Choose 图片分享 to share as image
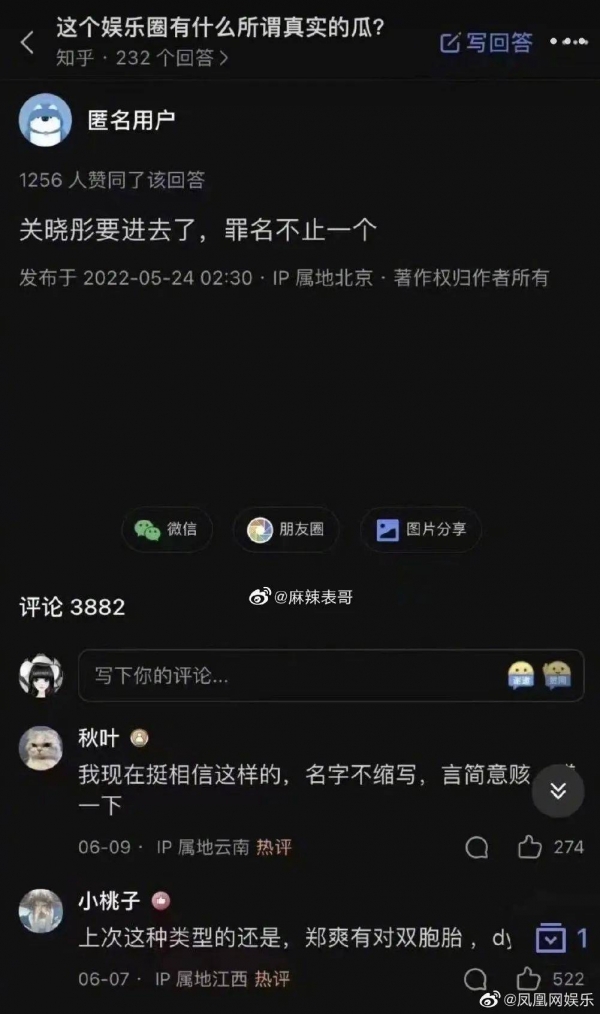Viewport: 600px width, 1014px height. tap(421, 530)
